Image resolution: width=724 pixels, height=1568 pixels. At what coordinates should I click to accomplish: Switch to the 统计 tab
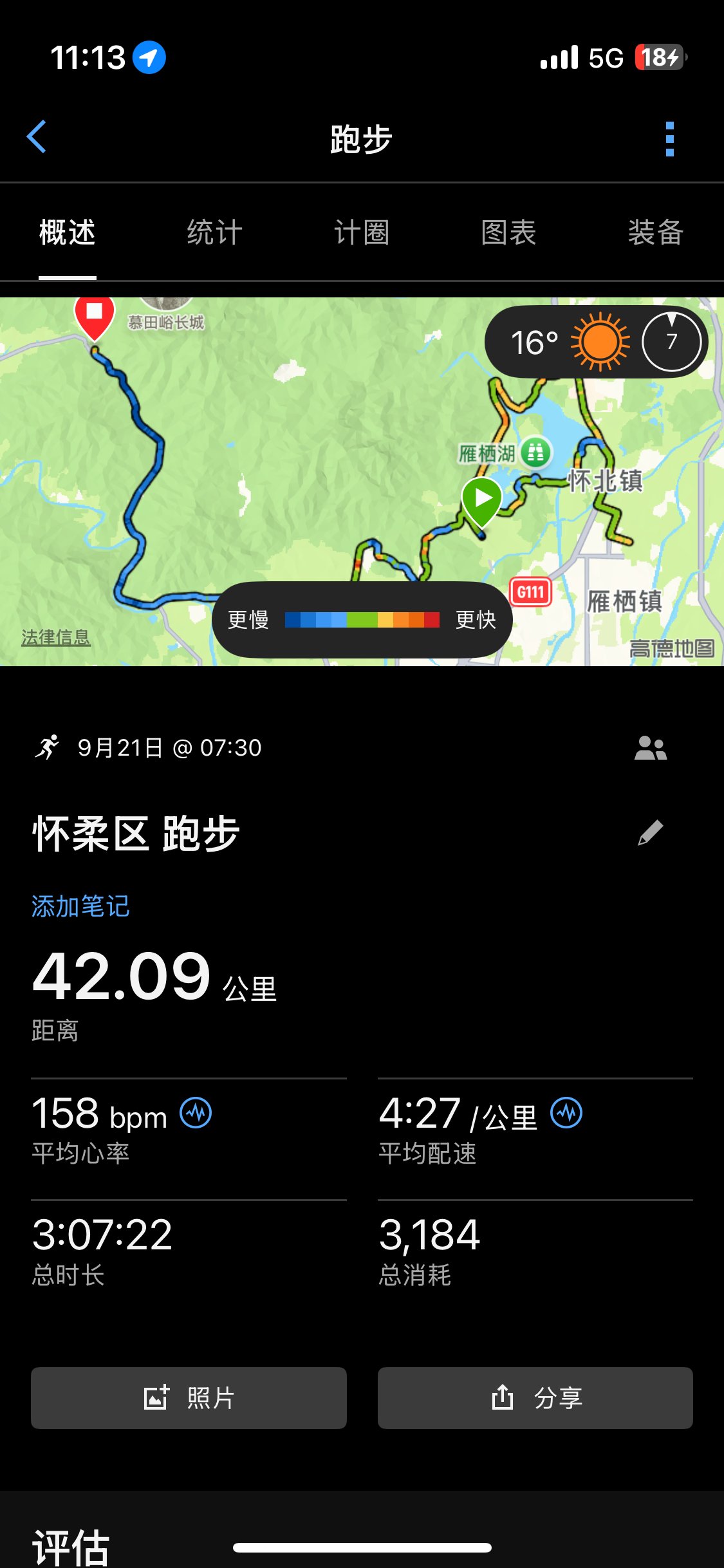point(214,232)
